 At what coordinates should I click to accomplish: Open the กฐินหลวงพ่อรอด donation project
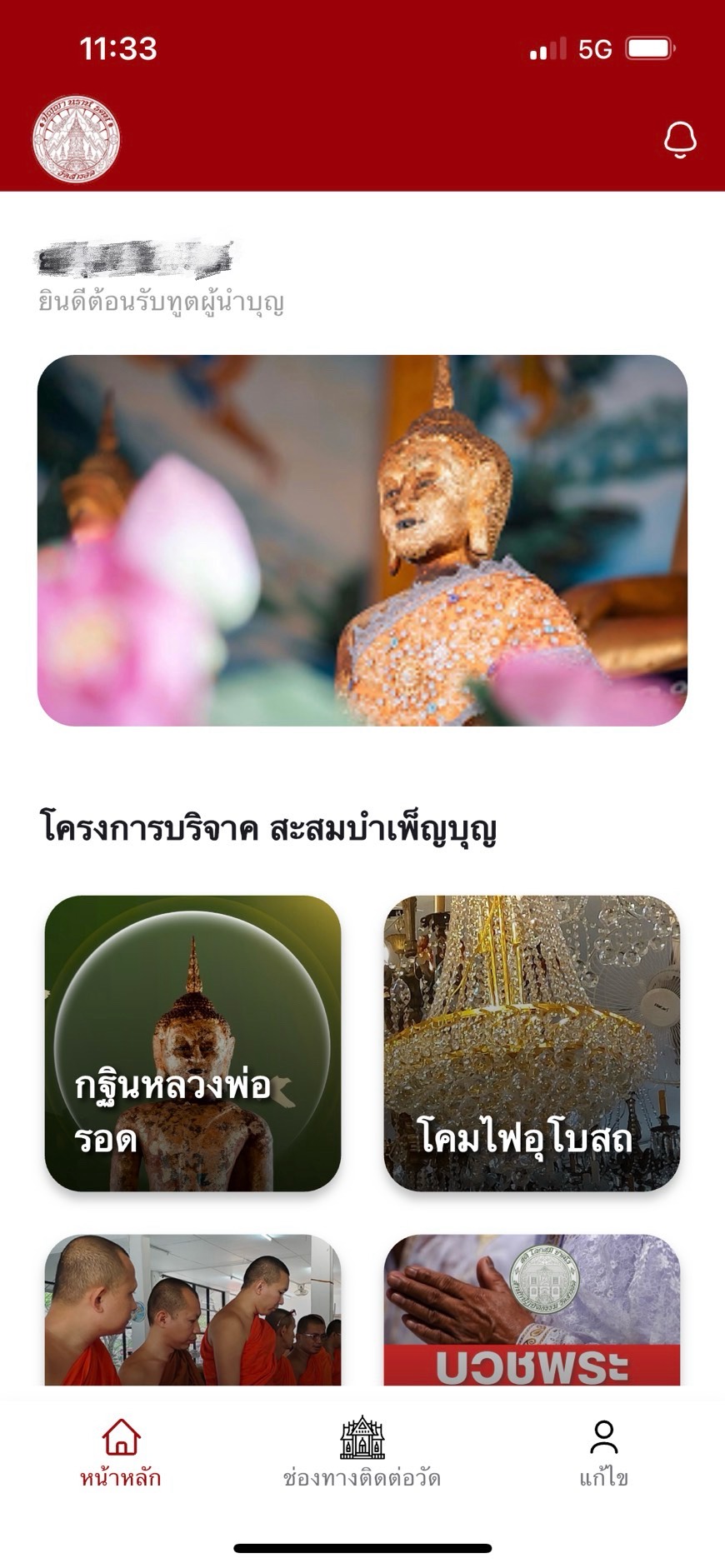click(x=192, y=1043)
